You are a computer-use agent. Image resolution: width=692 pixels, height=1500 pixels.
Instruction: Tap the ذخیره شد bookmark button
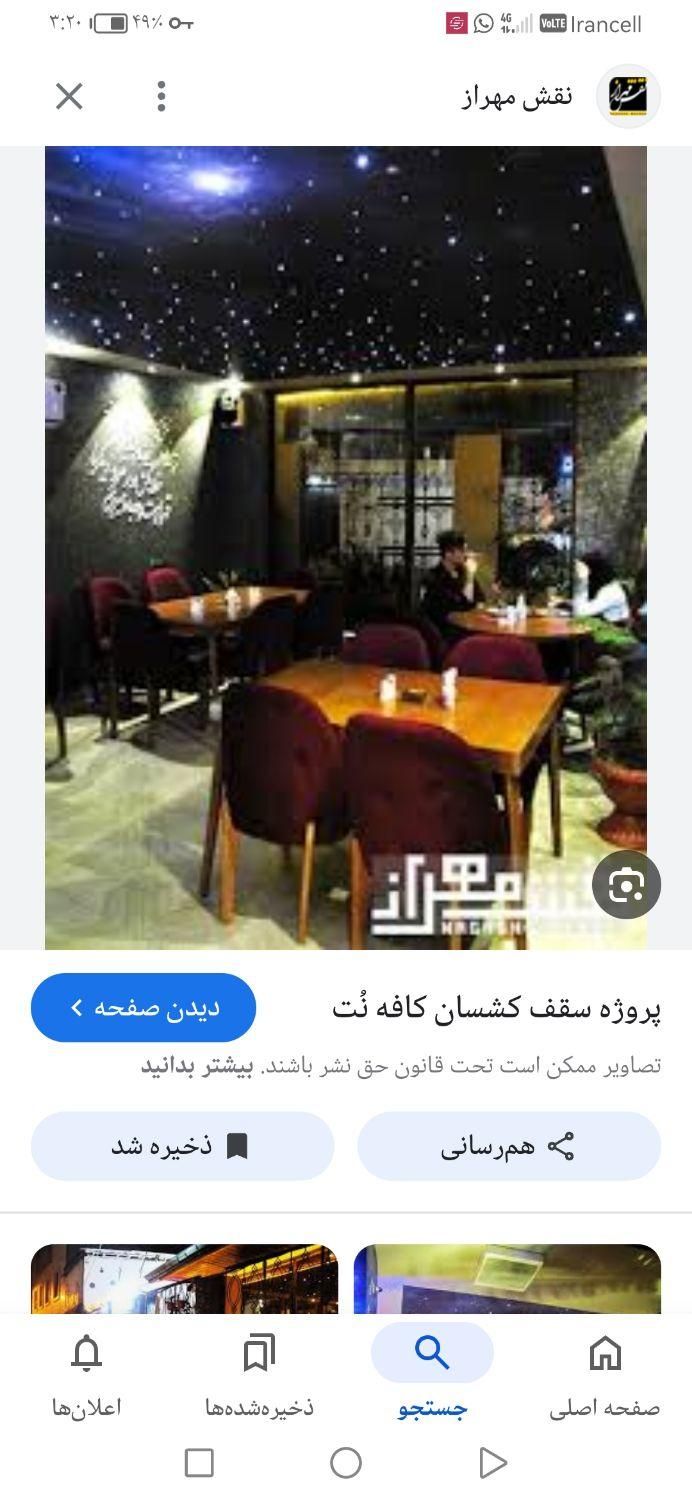click(x=182, y=1146)
